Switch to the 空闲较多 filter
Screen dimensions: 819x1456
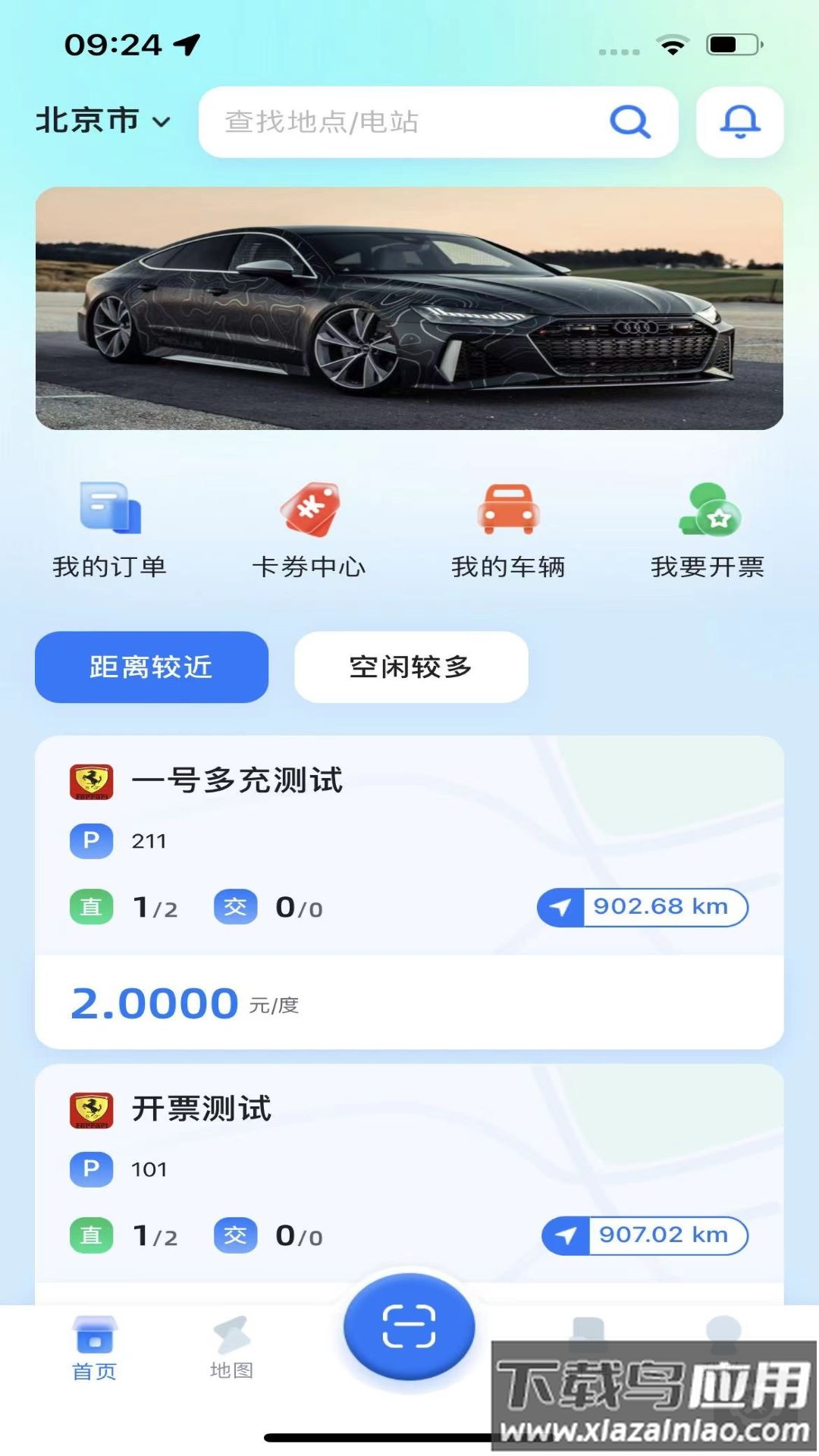pos(411,667)
